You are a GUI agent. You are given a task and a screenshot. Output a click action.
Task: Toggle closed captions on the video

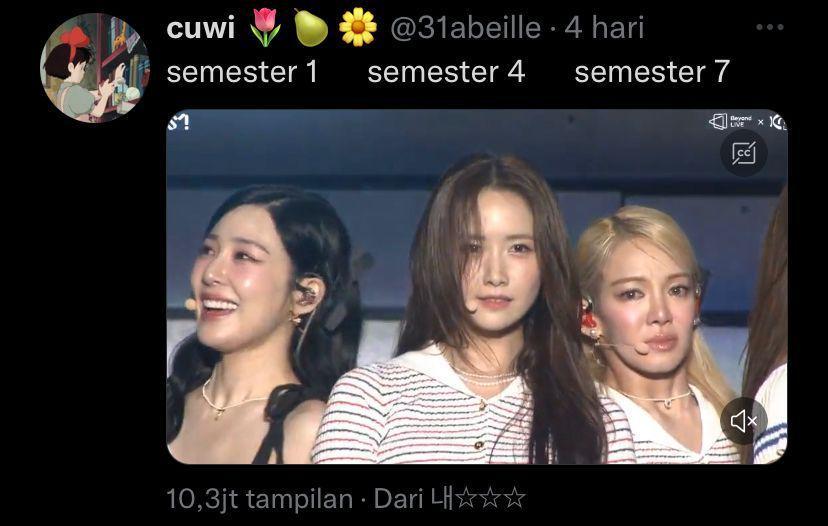point(743,153)
